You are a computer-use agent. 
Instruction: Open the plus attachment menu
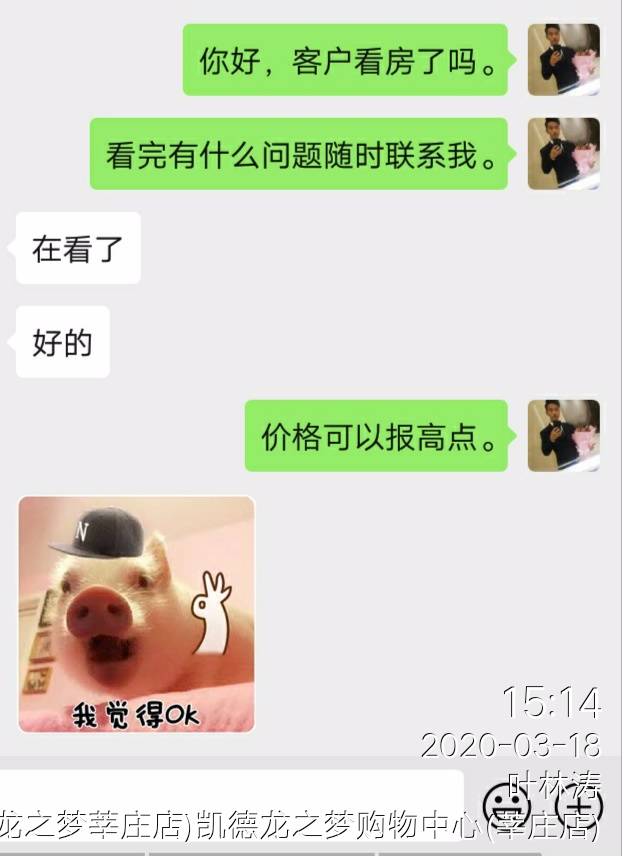pos(579,803)
